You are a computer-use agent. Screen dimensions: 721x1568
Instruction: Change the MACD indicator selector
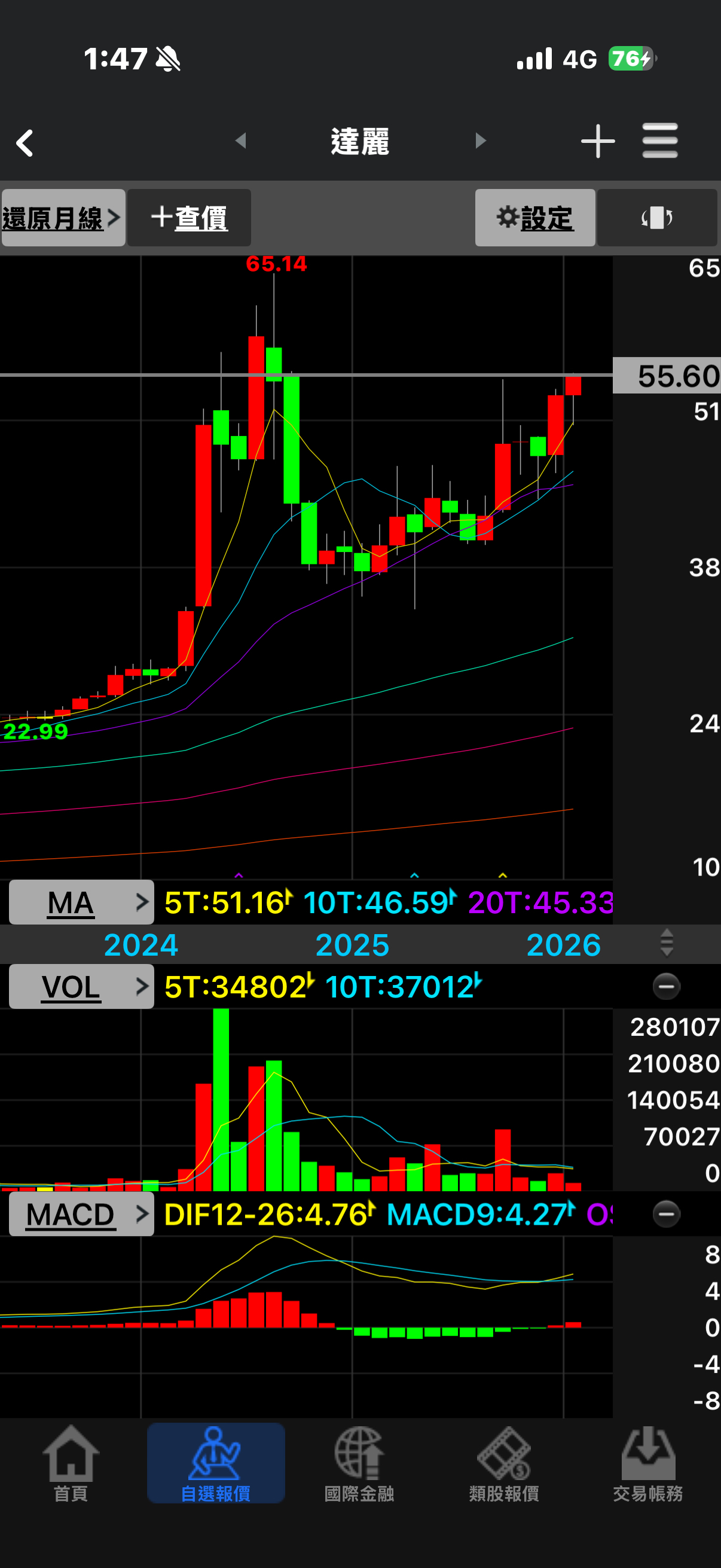81,1215
